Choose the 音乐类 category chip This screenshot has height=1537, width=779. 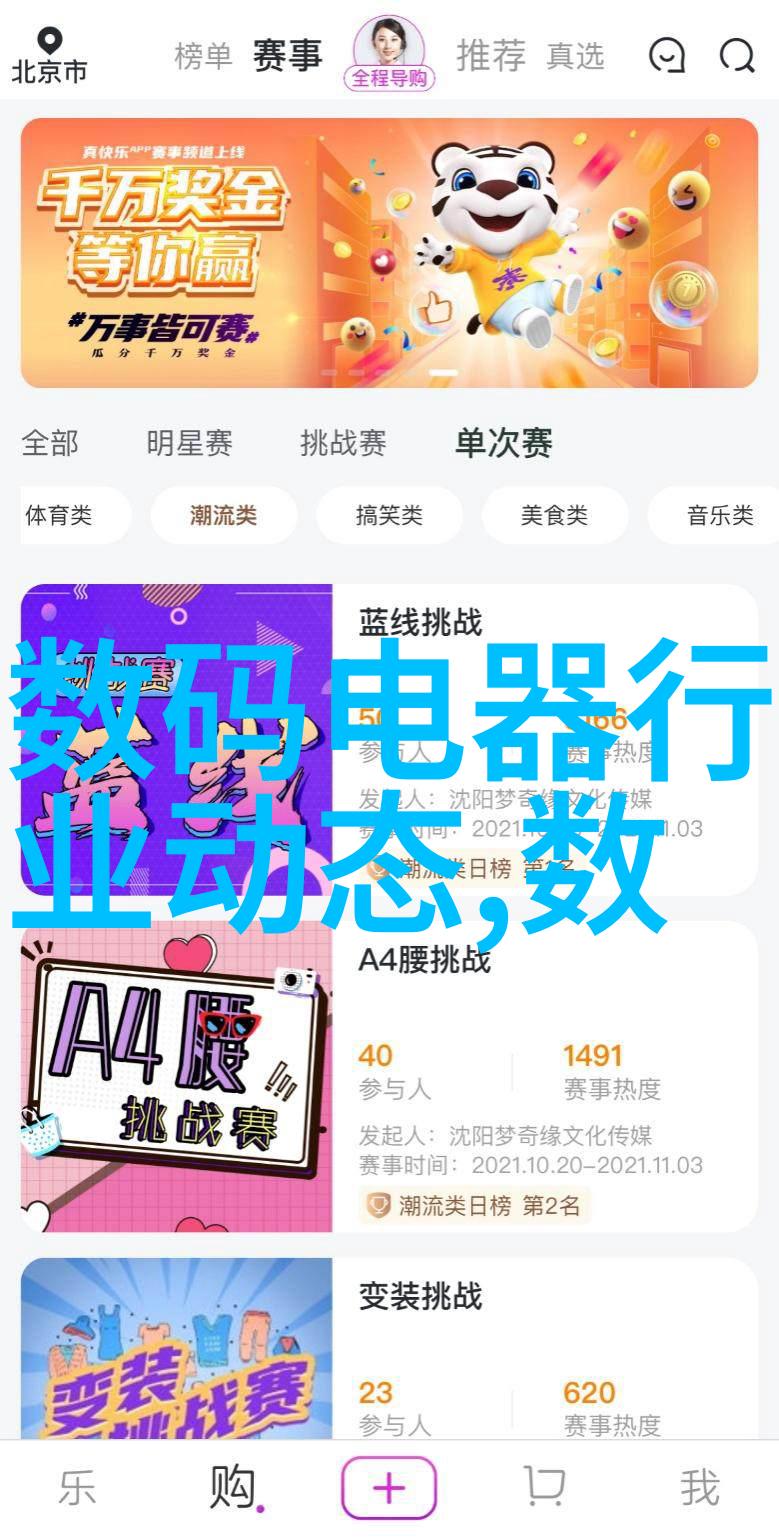pyautogui.click(x=718, y=516)
